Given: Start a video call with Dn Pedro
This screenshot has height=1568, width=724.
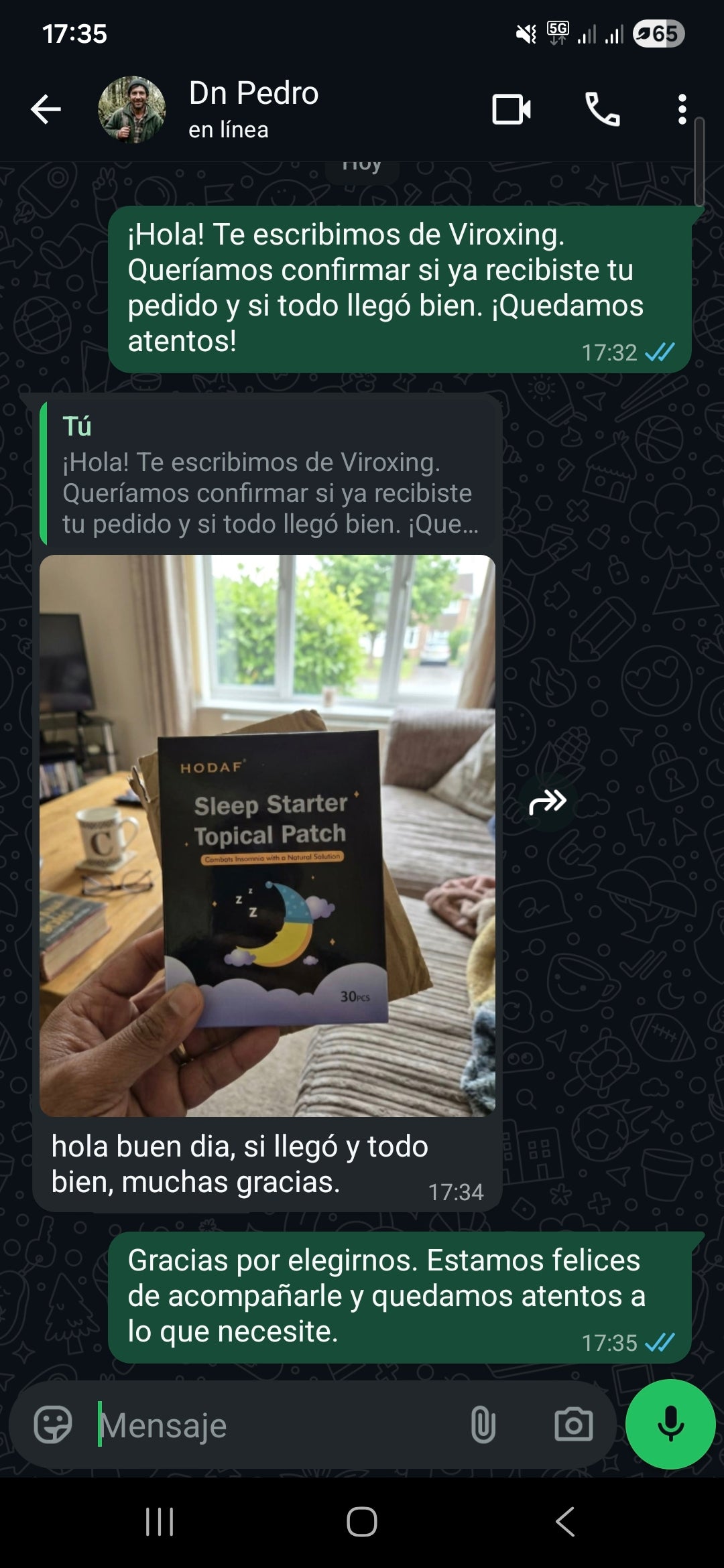Looking at the screenshot, I should tap(511, 109).
